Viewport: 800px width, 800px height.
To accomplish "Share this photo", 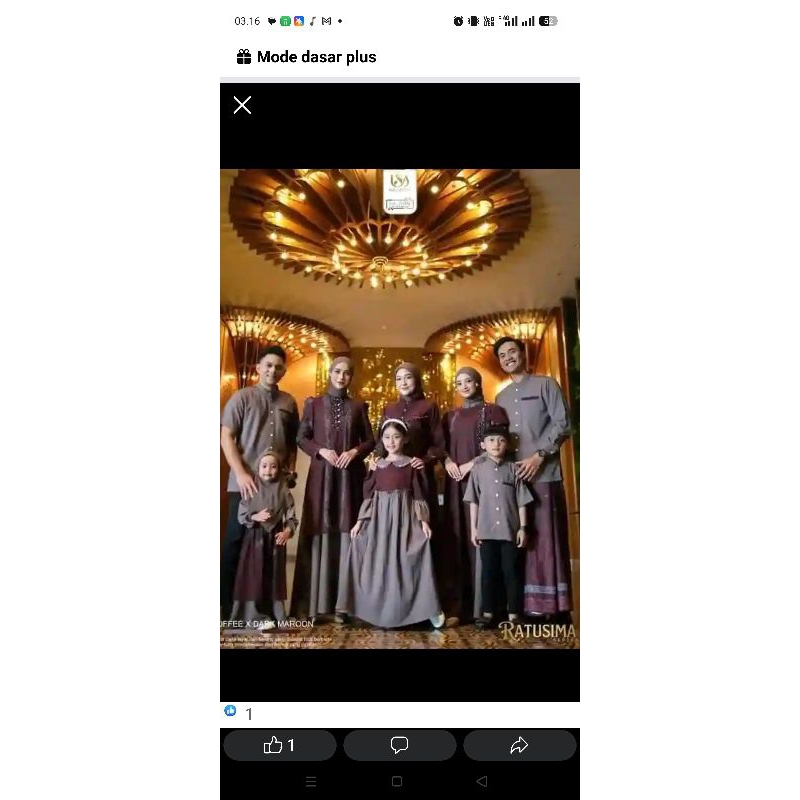I will coord(519,745).
